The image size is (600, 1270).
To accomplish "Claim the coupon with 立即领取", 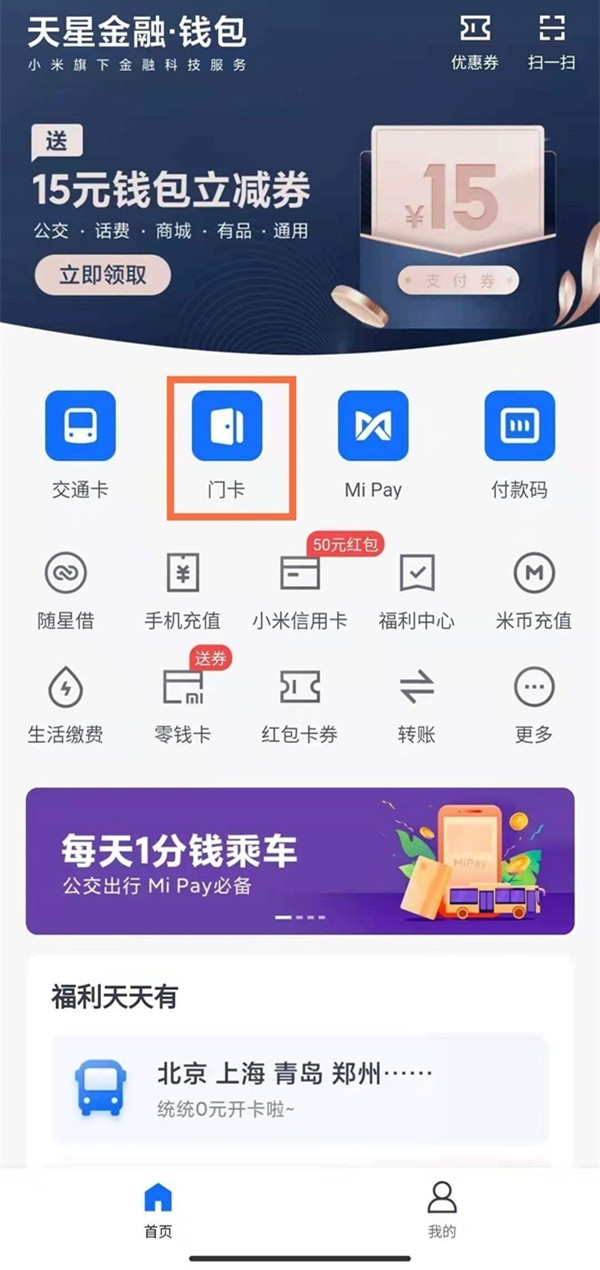I will point(102,275).
